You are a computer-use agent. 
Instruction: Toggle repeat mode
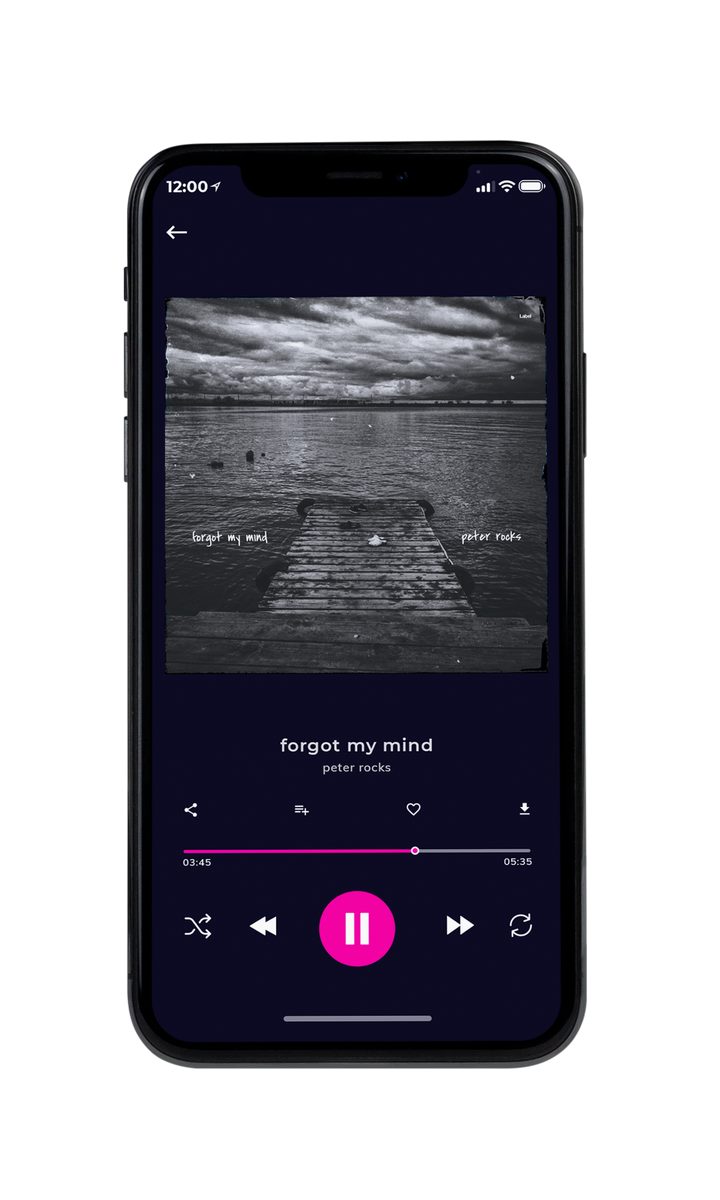click(x=521, y=926)
